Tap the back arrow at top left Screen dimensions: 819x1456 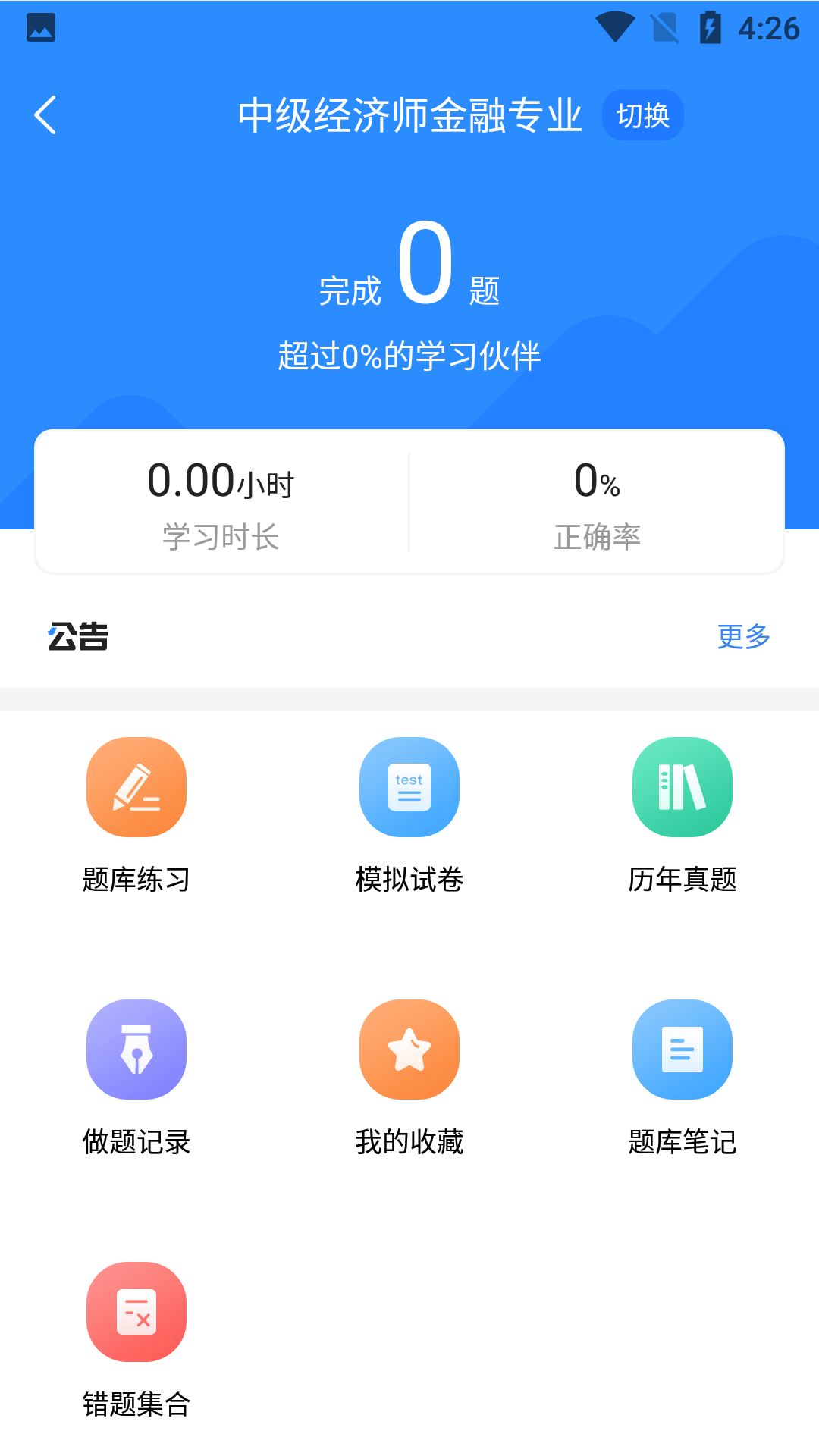click(x=45, y=114)
